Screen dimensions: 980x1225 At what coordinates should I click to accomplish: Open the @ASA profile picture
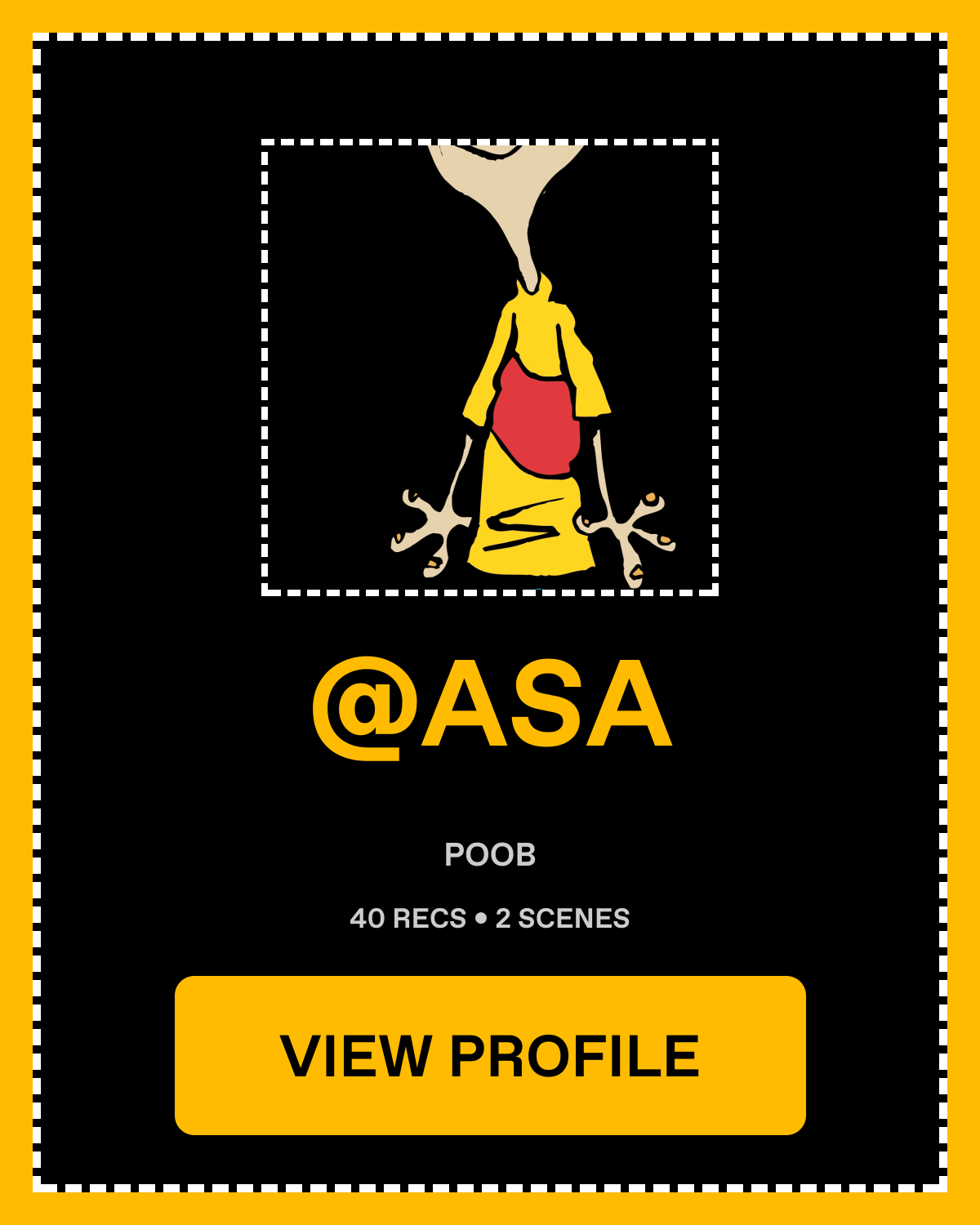tap(490, 367)
